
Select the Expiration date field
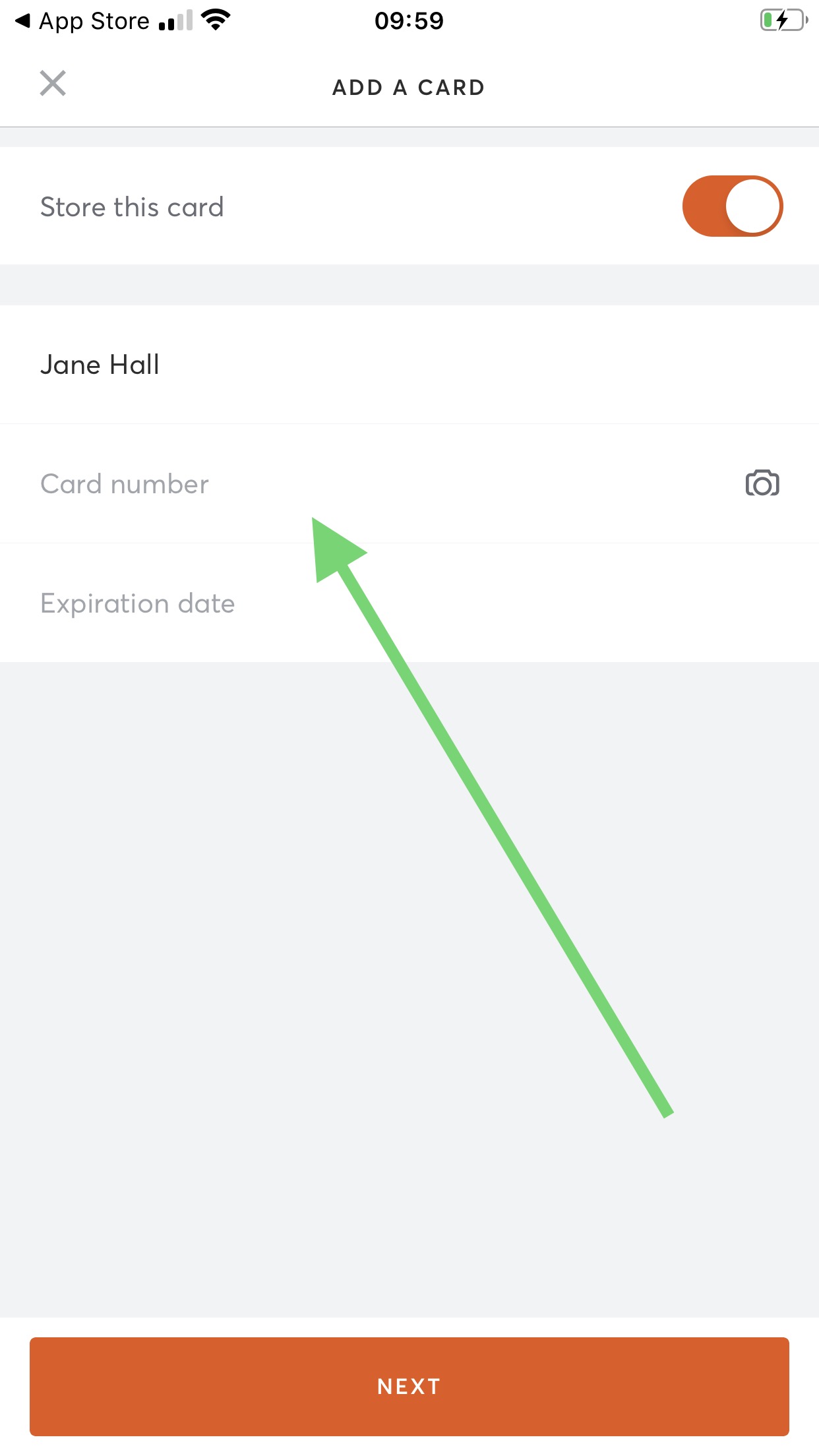click(409, 603)
